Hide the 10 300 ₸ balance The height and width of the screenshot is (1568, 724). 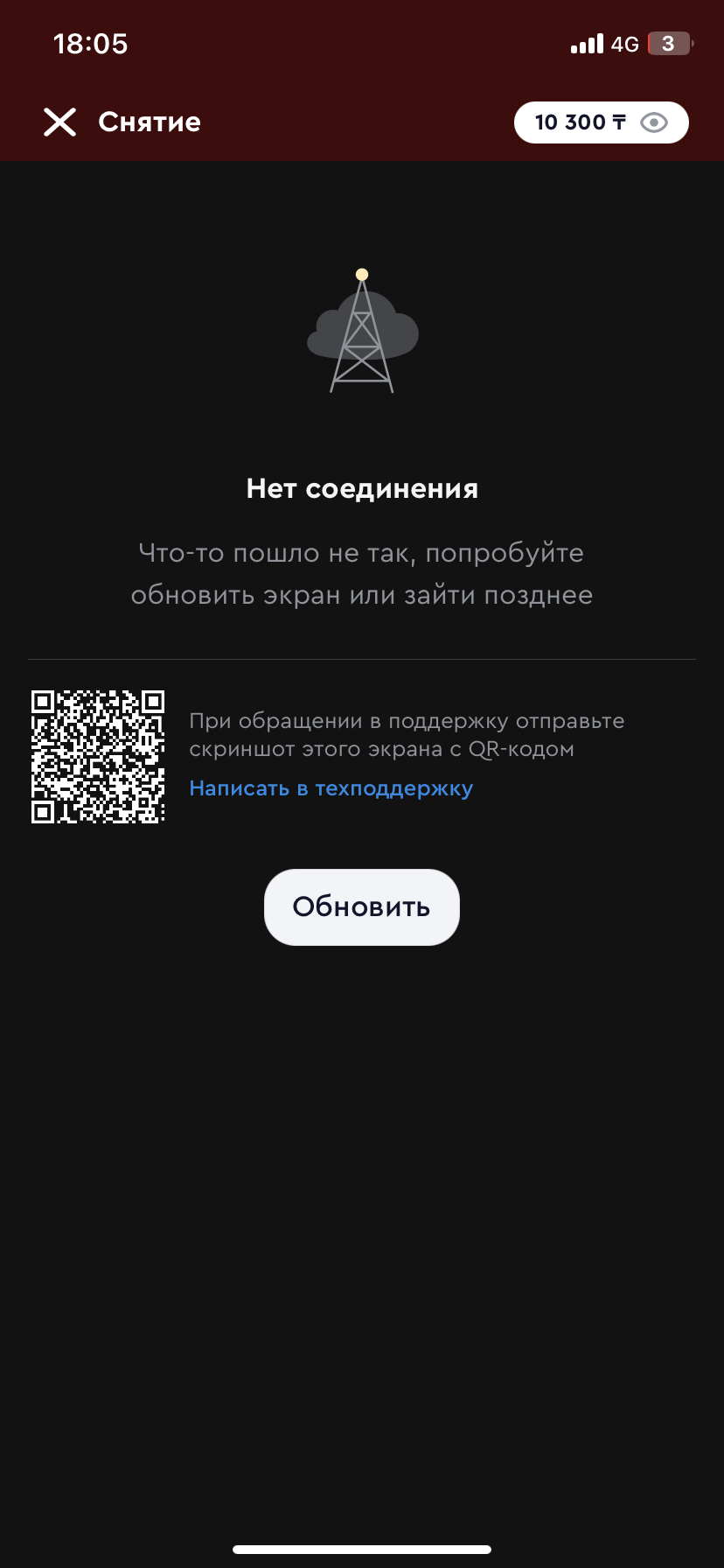[x=654, y=122]
